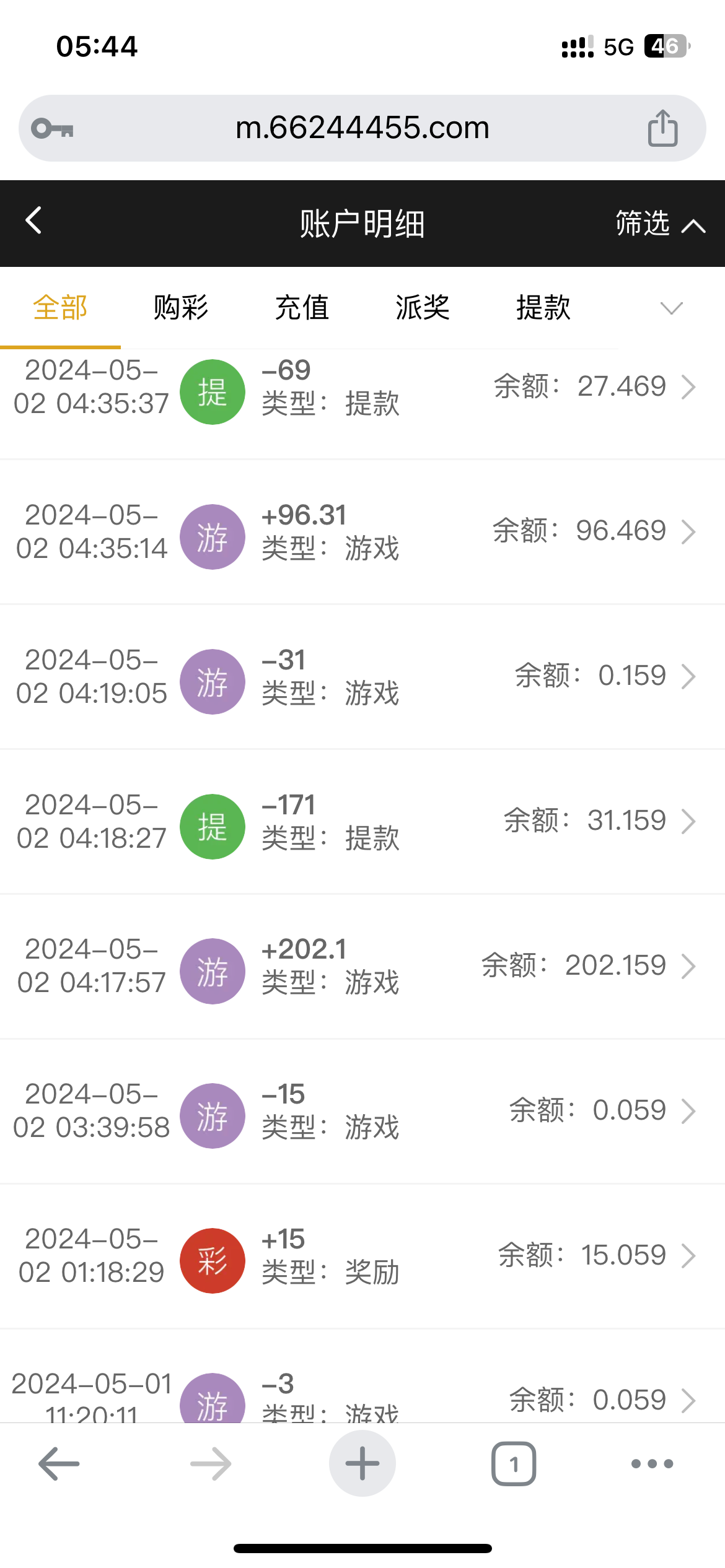Viewport: 725px width, 1568px height.
Task: Select the 派奖 tab
Action: (x=423, y=308)
